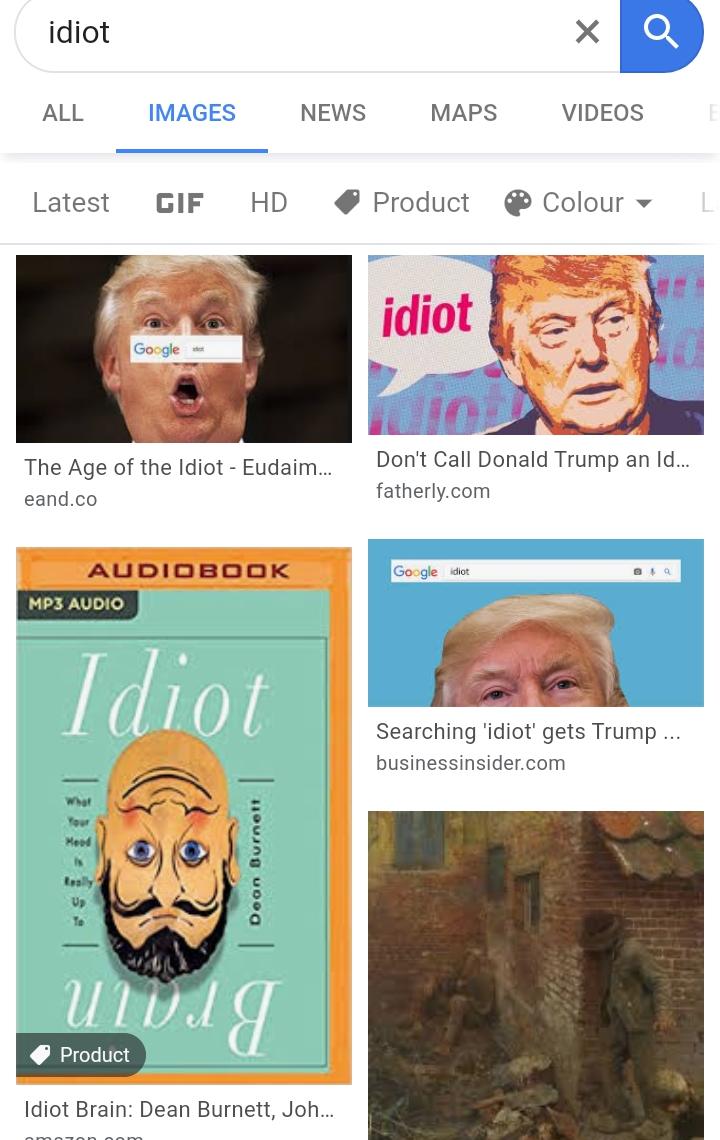
Task: Select the IMAGES tab
Action: coord(192,113)
